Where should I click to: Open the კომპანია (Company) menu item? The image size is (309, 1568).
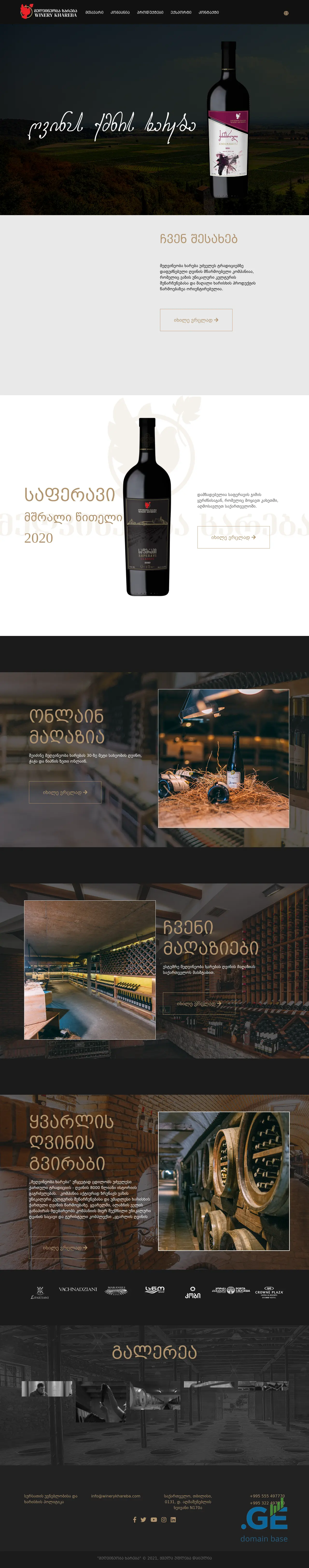(x=120, y=12)
